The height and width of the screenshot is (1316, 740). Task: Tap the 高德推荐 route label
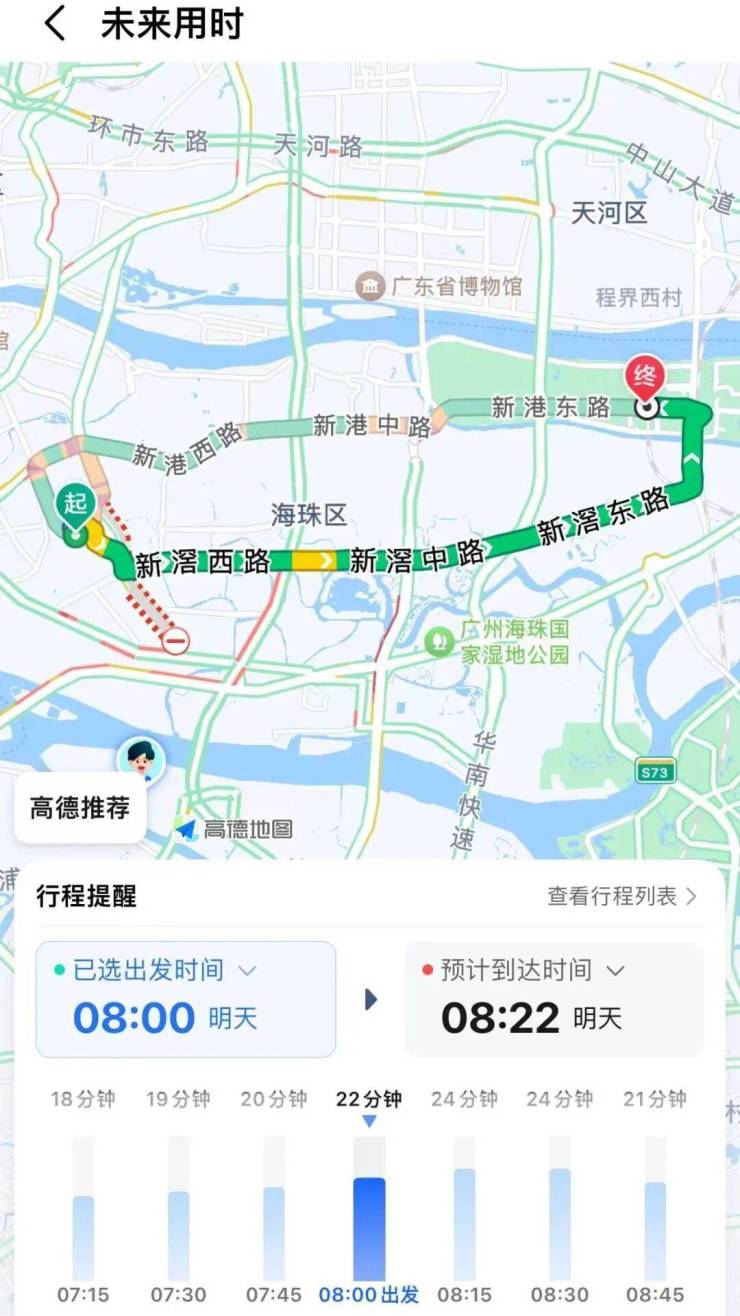[x=80, y=808]
